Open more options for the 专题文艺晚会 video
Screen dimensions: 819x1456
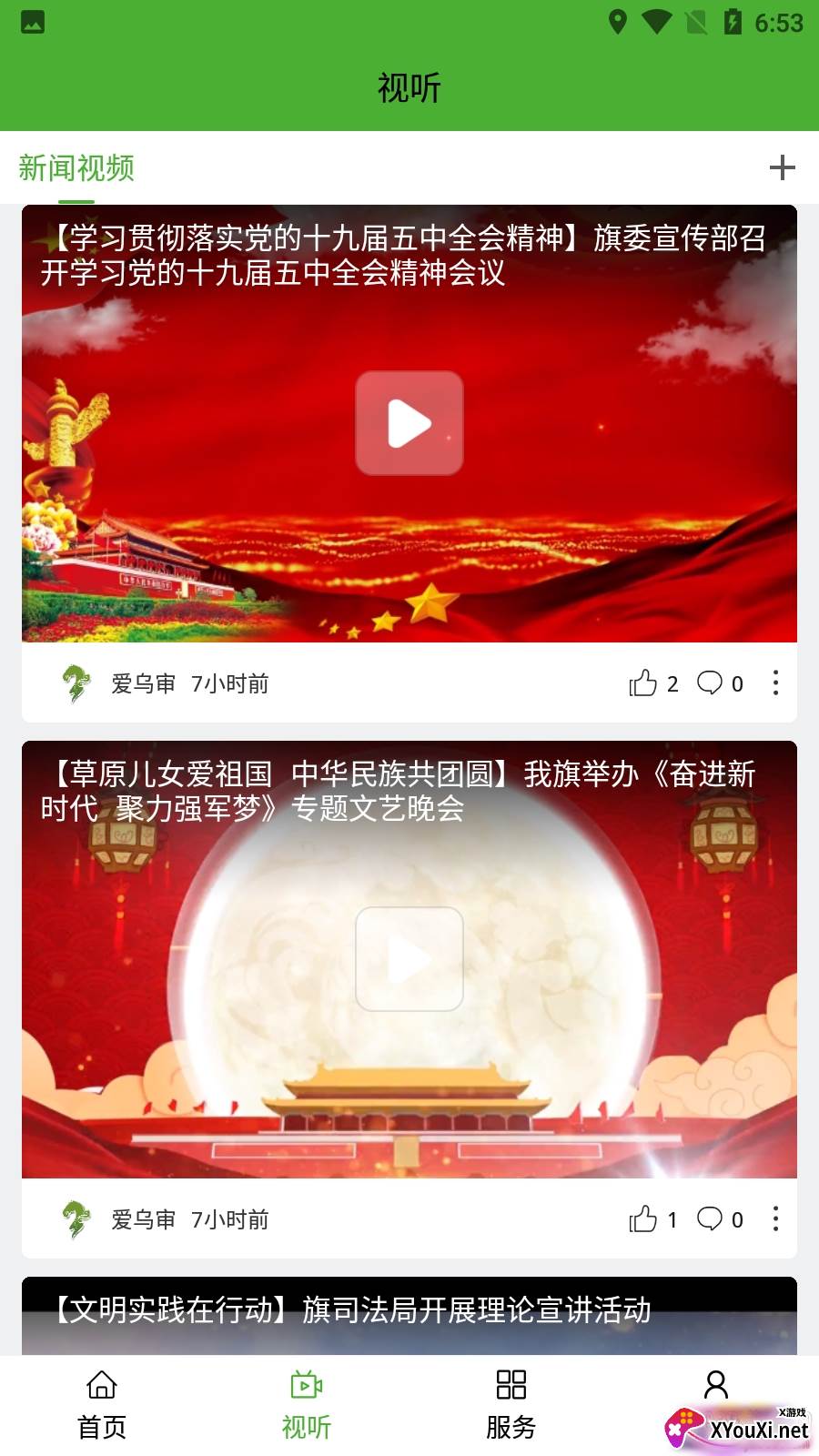click(775, 1219)
